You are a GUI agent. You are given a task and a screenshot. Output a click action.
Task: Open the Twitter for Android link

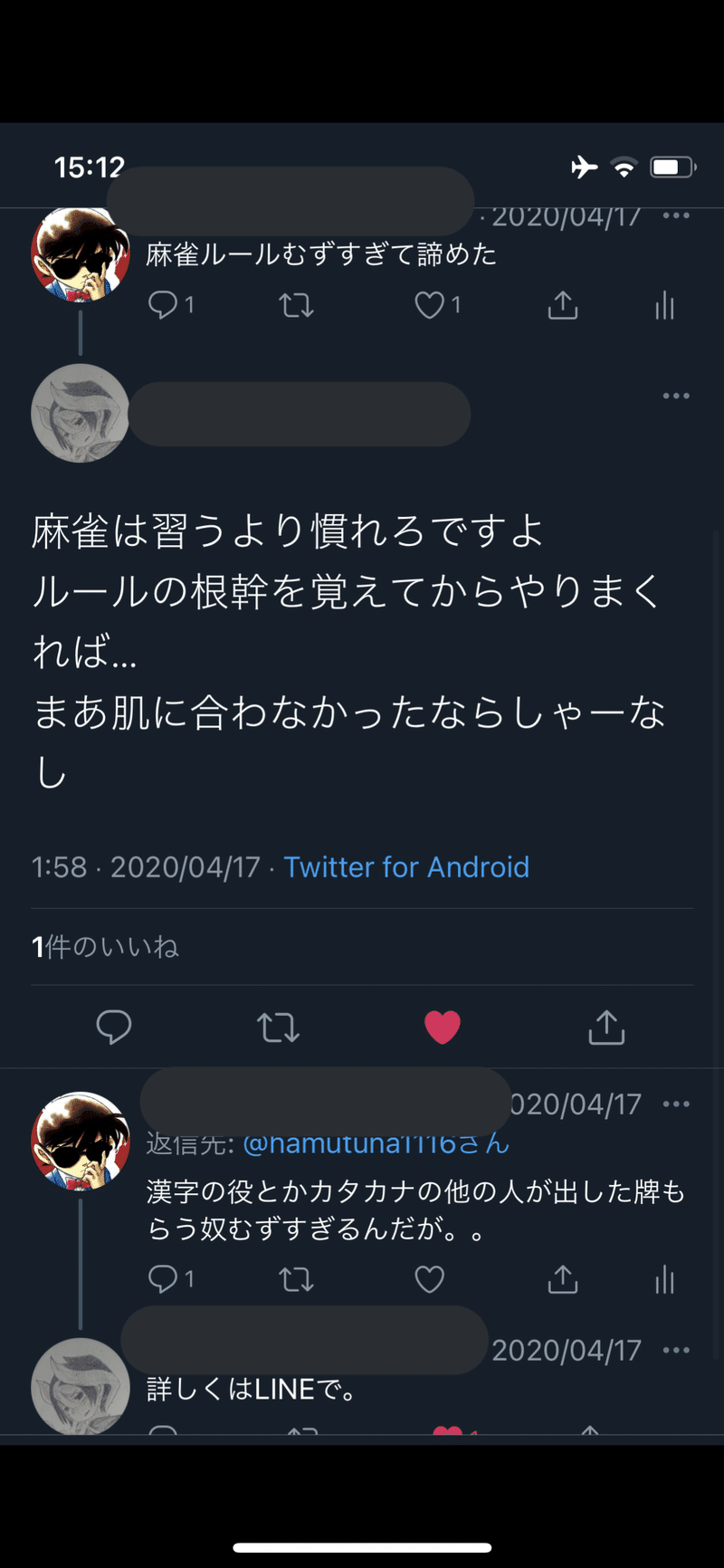[x=406, y=866]
